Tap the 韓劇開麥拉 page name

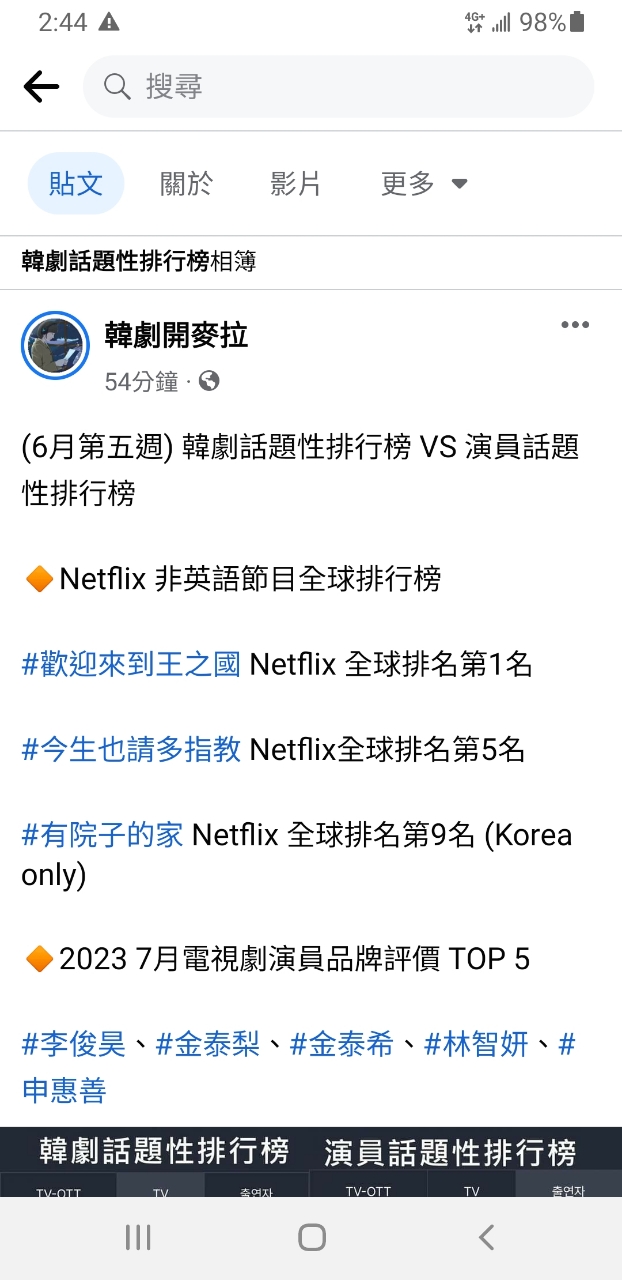click(176, 335)
